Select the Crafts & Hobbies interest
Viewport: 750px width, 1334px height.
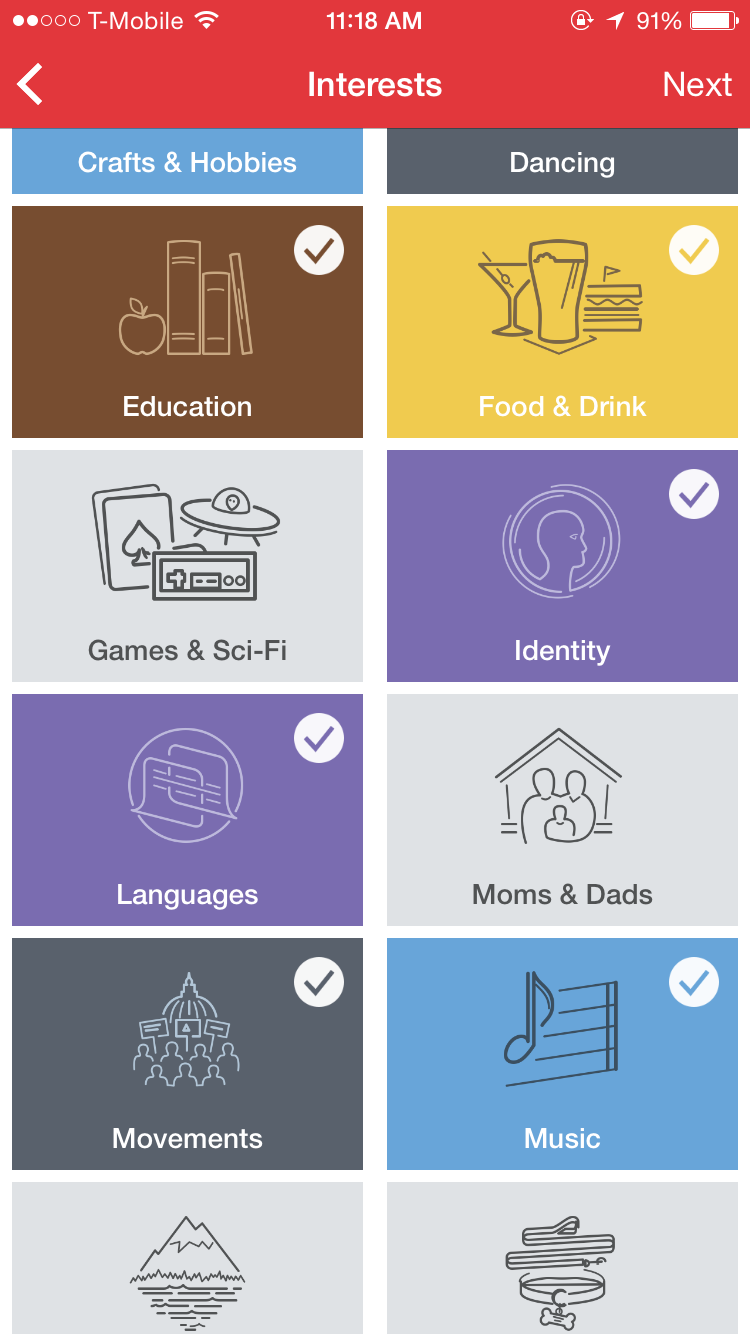(187, 162)
